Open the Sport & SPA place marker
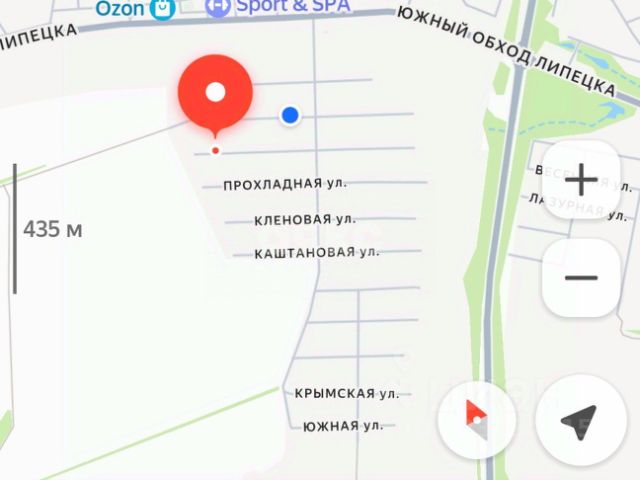 click(218, 7)
